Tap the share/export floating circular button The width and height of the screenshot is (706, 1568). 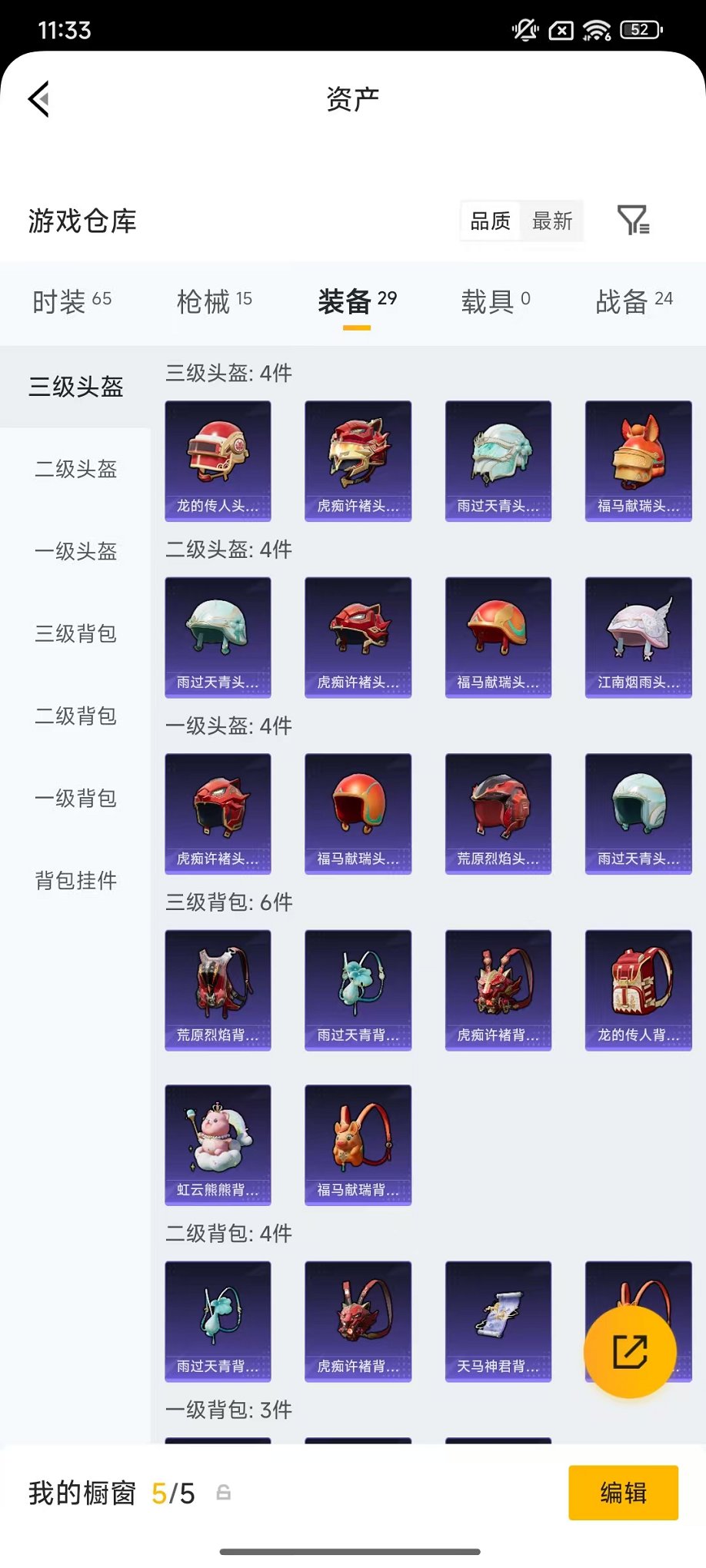point(631,1353)
